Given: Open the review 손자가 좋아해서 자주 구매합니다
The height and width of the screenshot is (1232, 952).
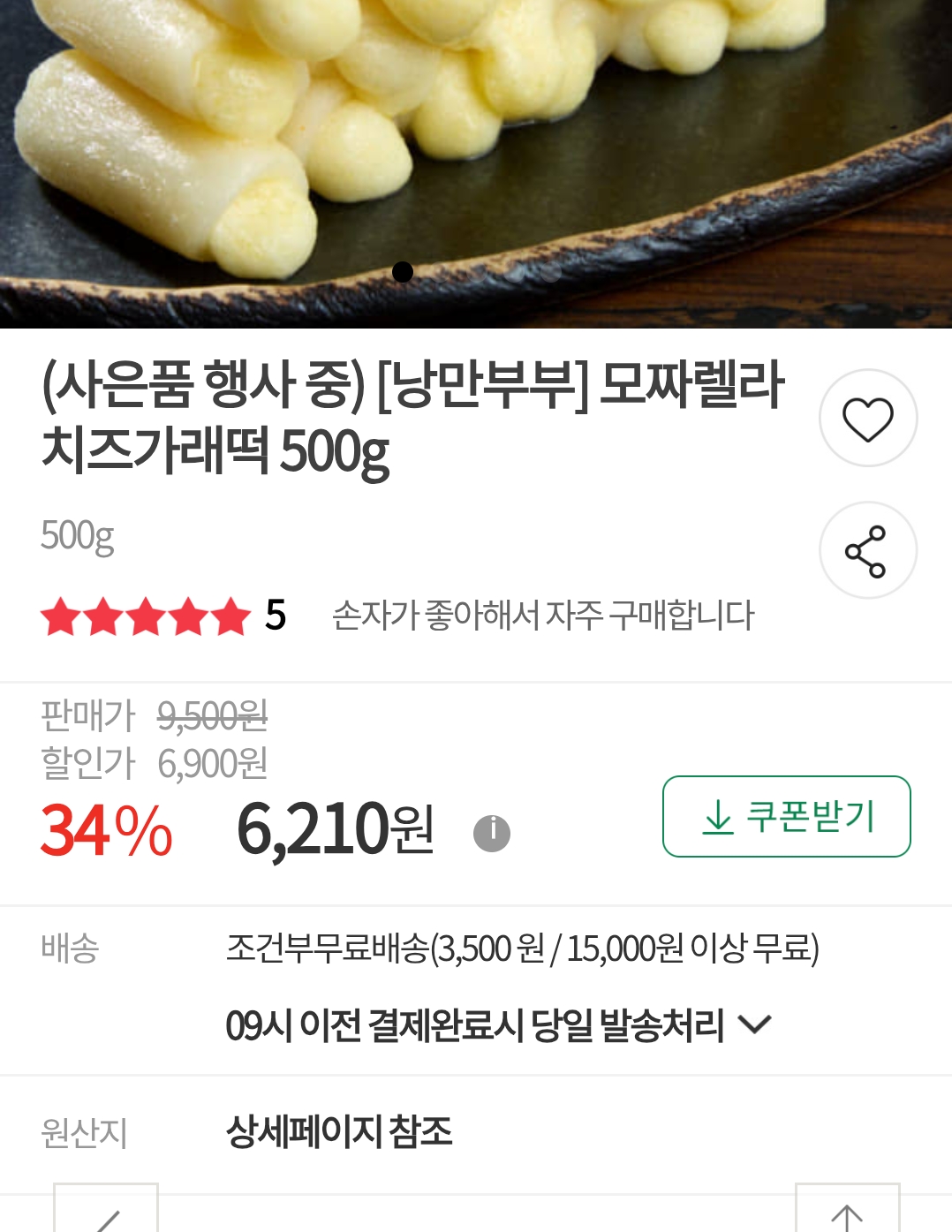Looking at the screenshot, I should [x=542, y=616].
